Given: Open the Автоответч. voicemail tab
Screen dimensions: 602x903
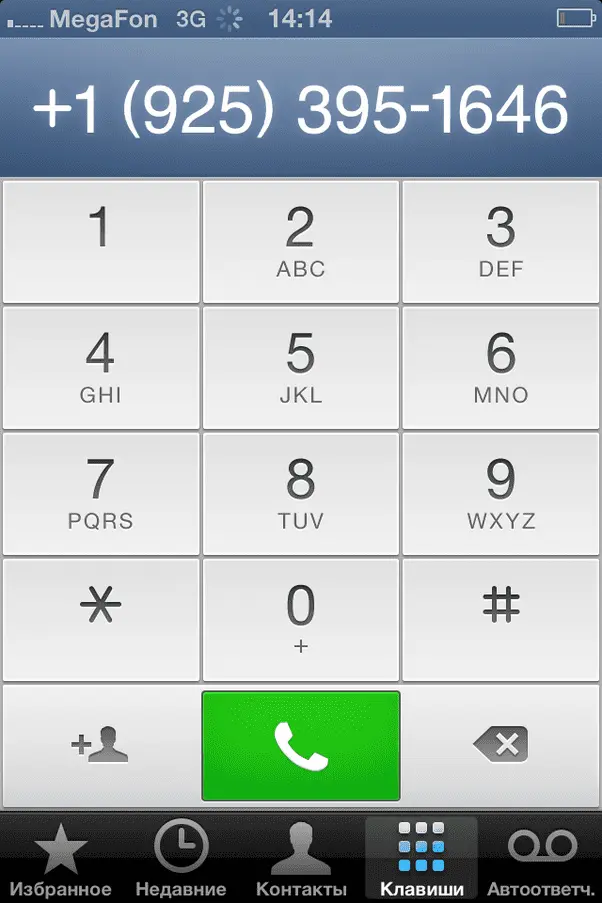Looking at the screenshot, I should (542, 858).
